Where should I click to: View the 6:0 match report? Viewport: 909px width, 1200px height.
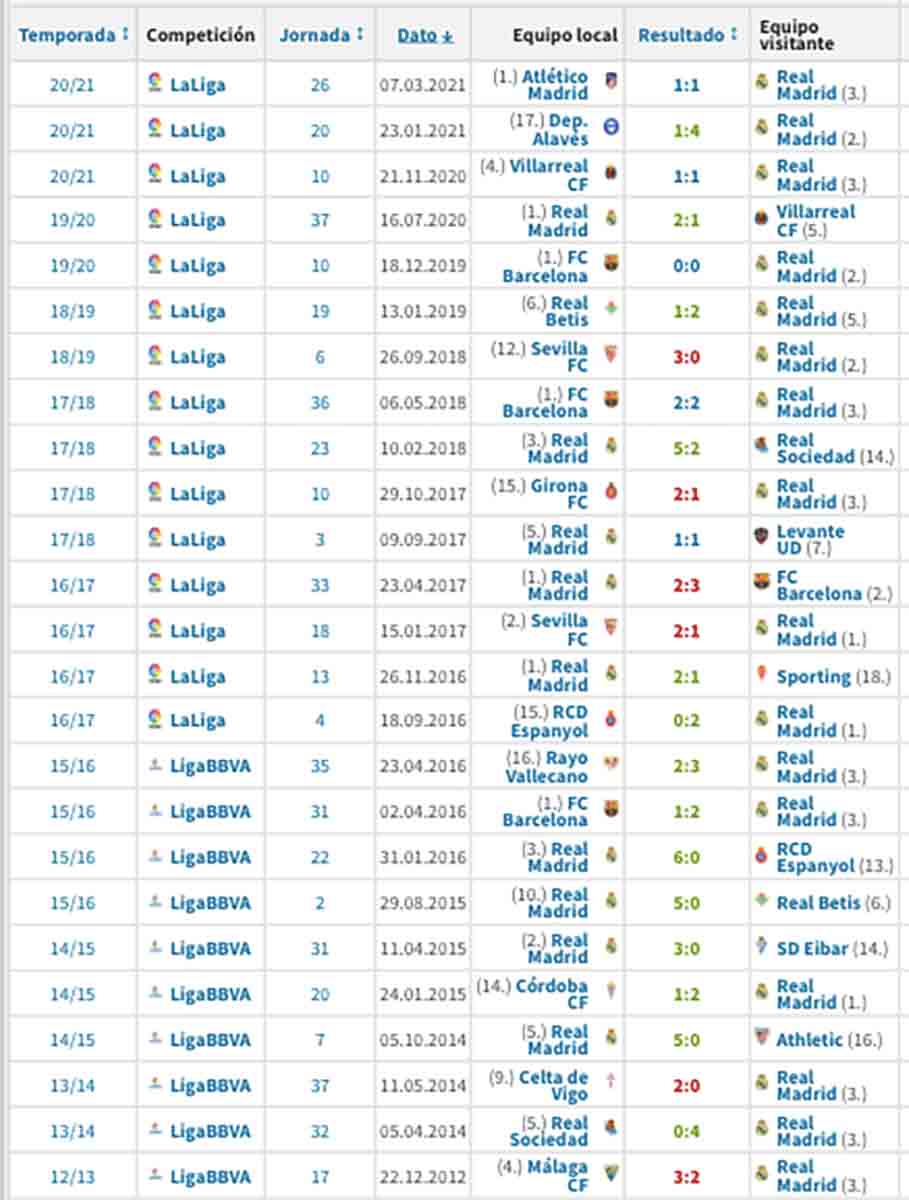point(686,858)
